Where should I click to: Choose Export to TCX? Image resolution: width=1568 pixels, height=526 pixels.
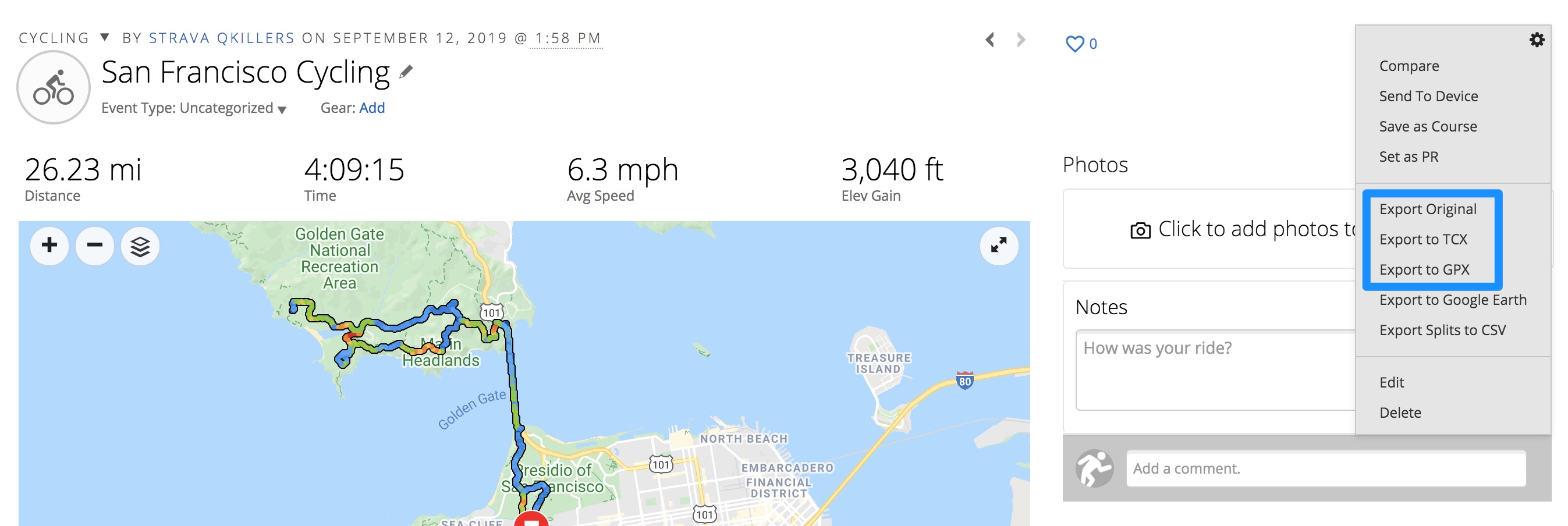1423,240
